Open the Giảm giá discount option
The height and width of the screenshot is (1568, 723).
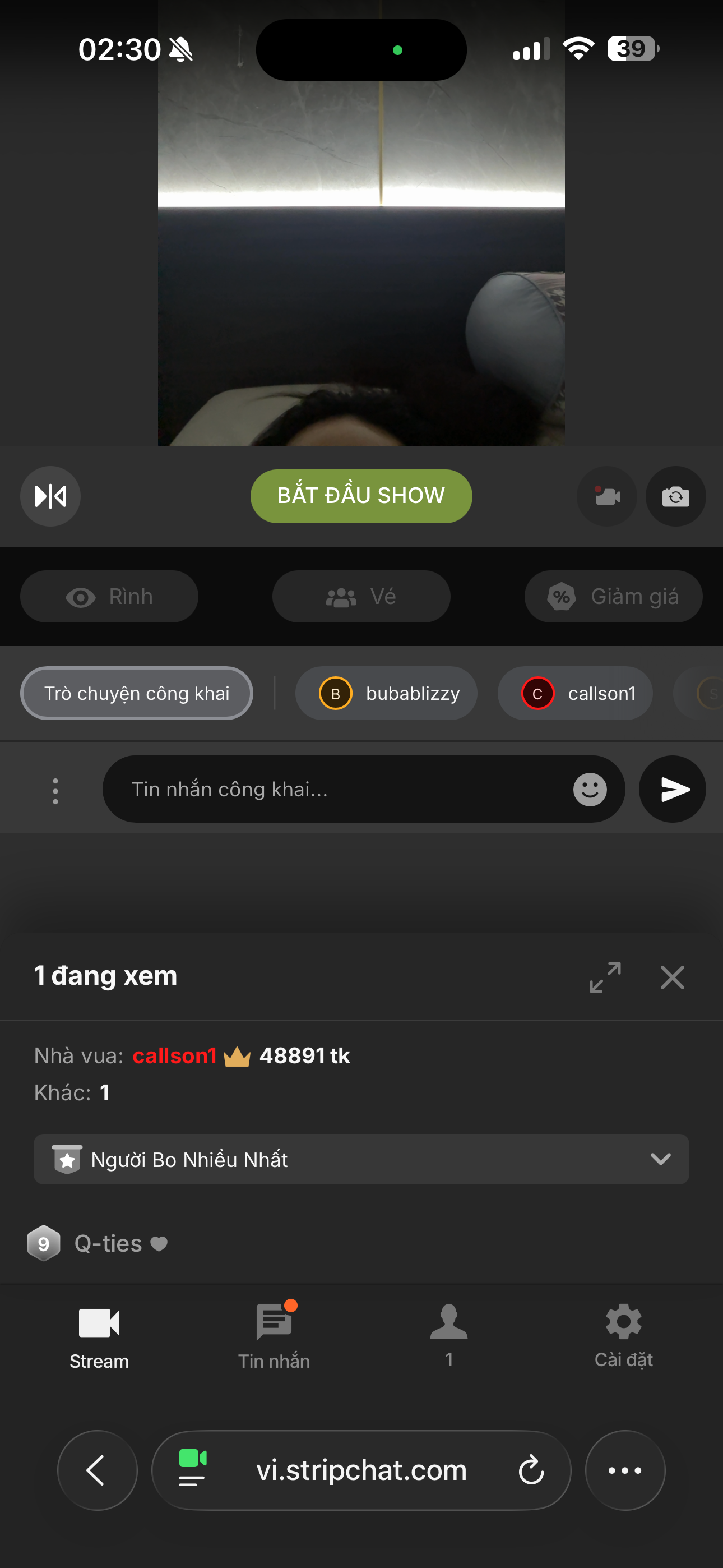click(613, 597)
